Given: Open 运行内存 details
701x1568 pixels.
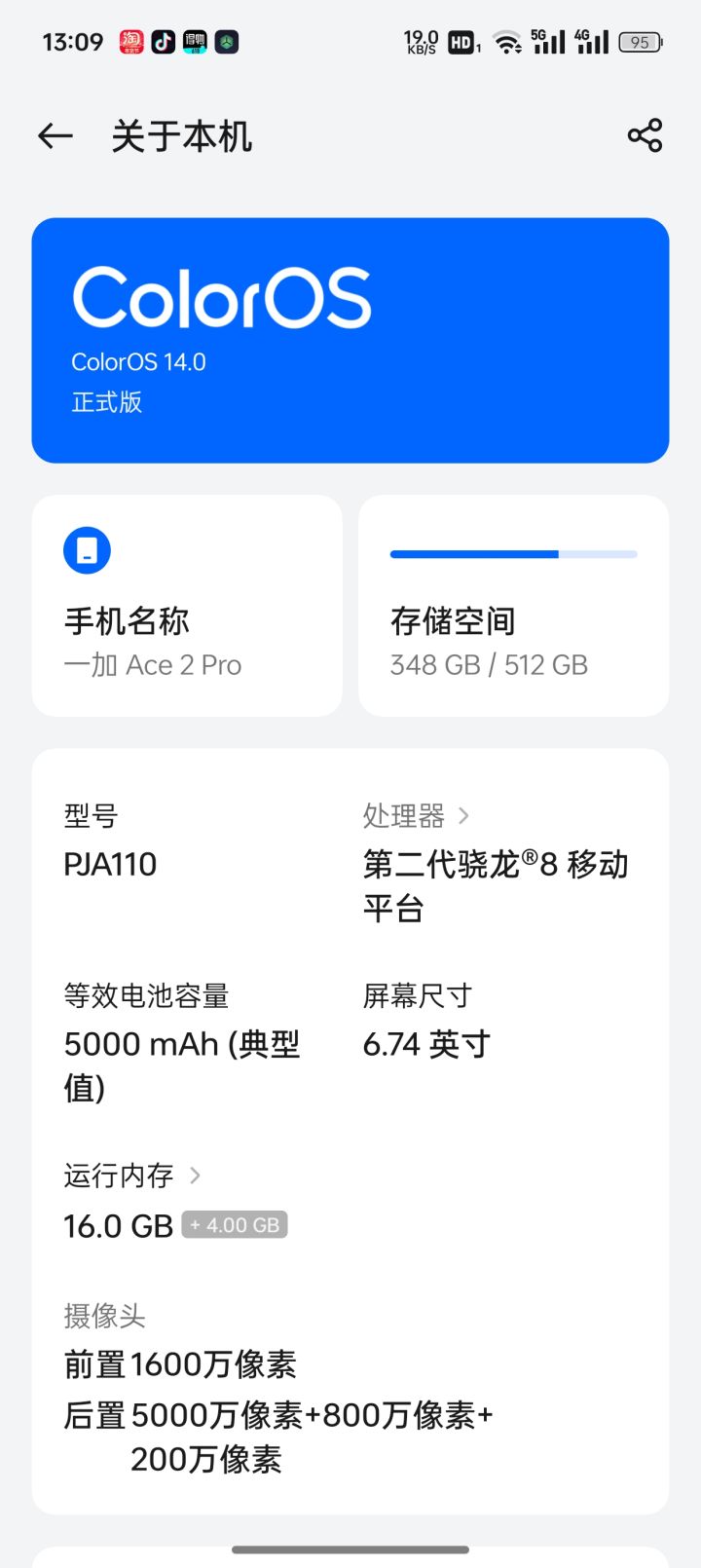Looking at the screenshot, I should (132, 1176).
